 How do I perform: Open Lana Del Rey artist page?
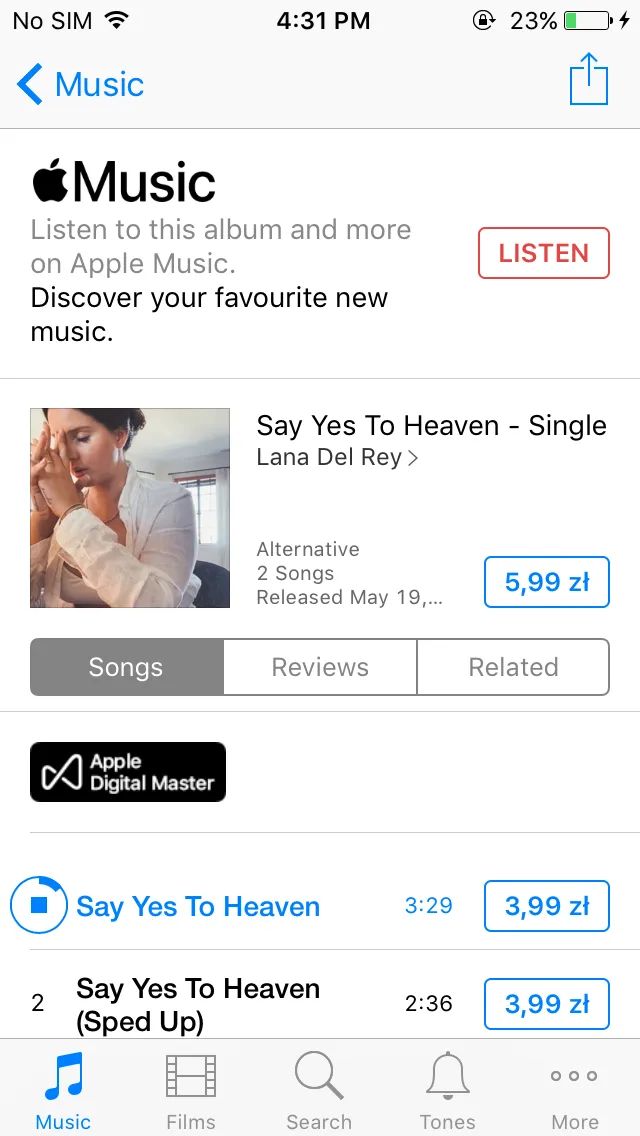coord(337,458)
